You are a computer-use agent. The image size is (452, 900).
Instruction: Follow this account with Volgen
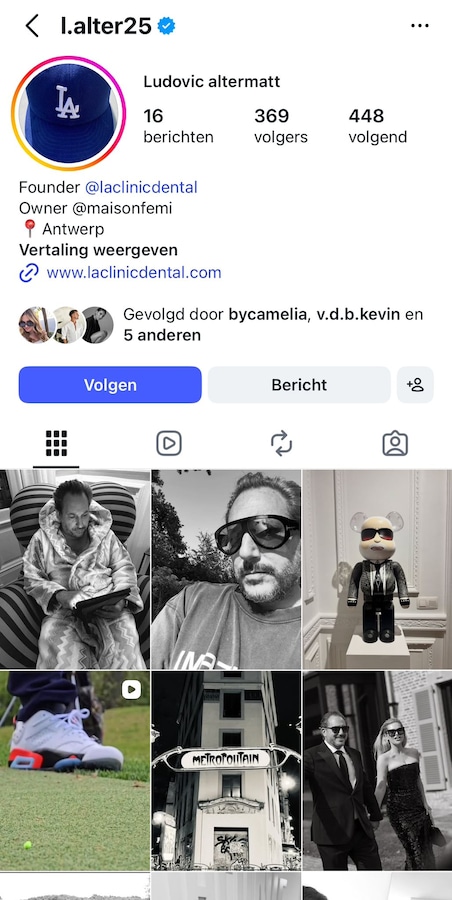pyautogui.click(x=110, y=385)
